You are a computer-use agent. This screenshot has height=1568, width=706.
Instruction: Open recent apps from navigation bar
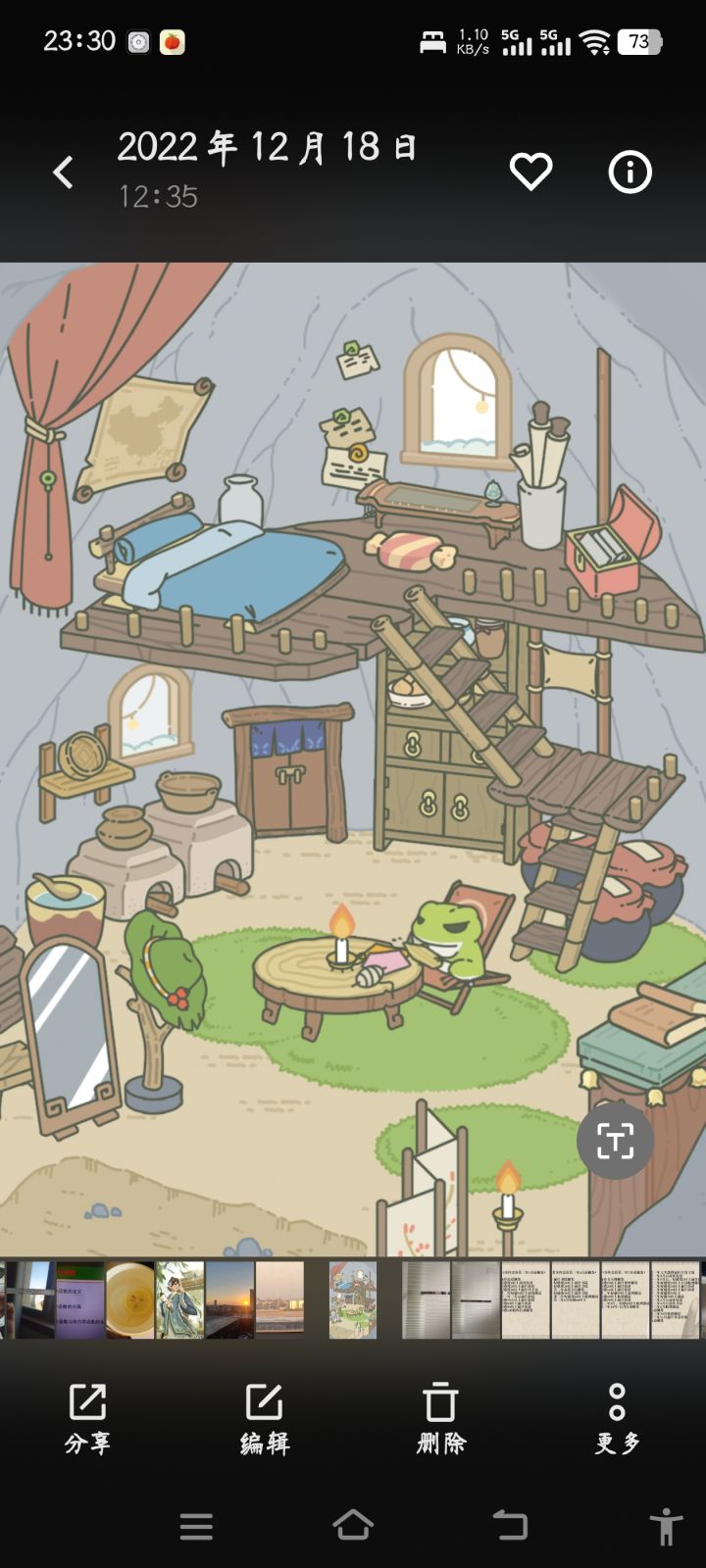196,1526
